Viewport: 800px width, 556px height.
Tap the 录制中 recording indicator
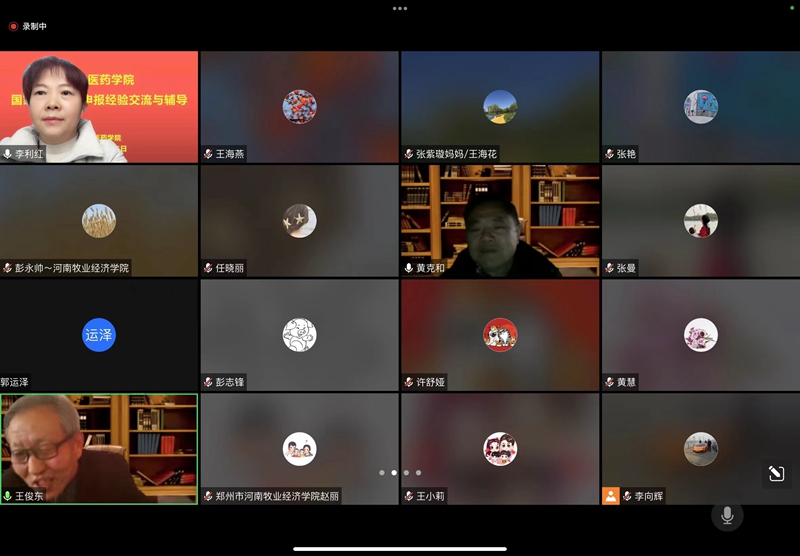click(x=30, y=26)
